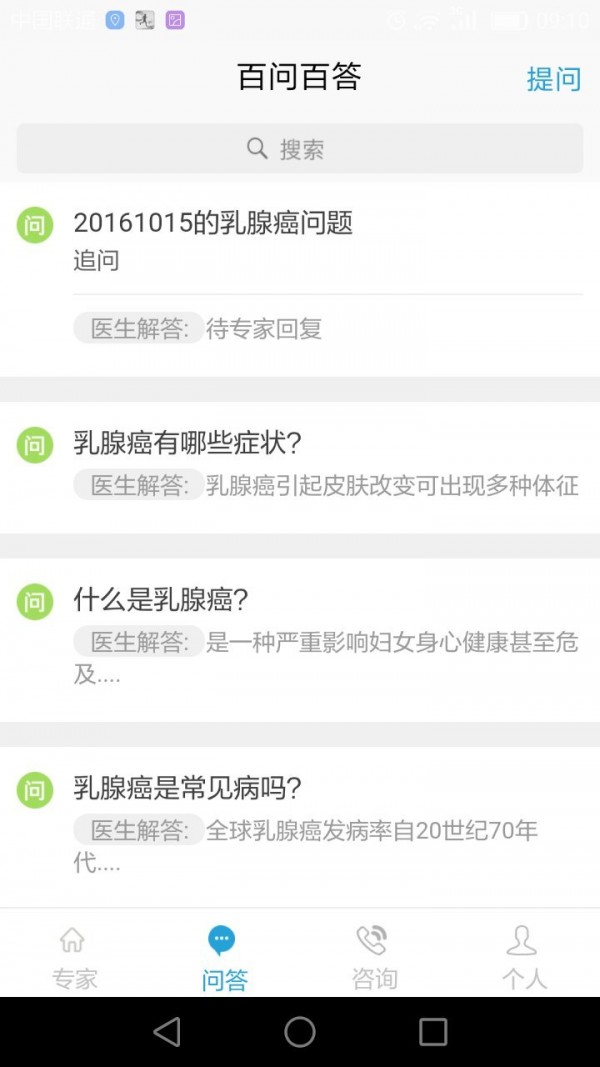The image size is (600, 1067).
Task: Open the 搜索 search box
Action: click(300, 149)
